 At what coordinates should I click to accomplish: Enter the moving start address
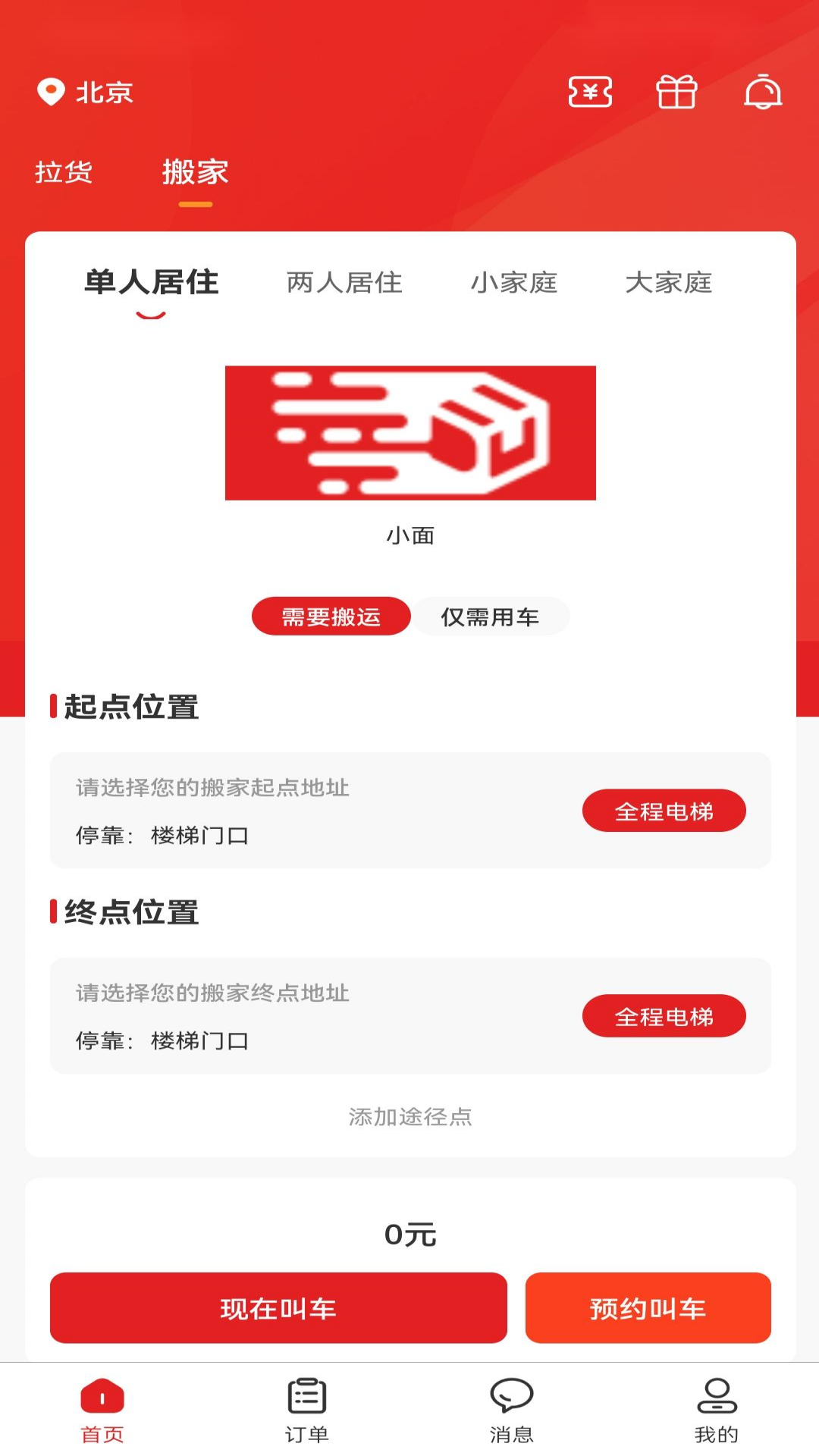[212, 788]
